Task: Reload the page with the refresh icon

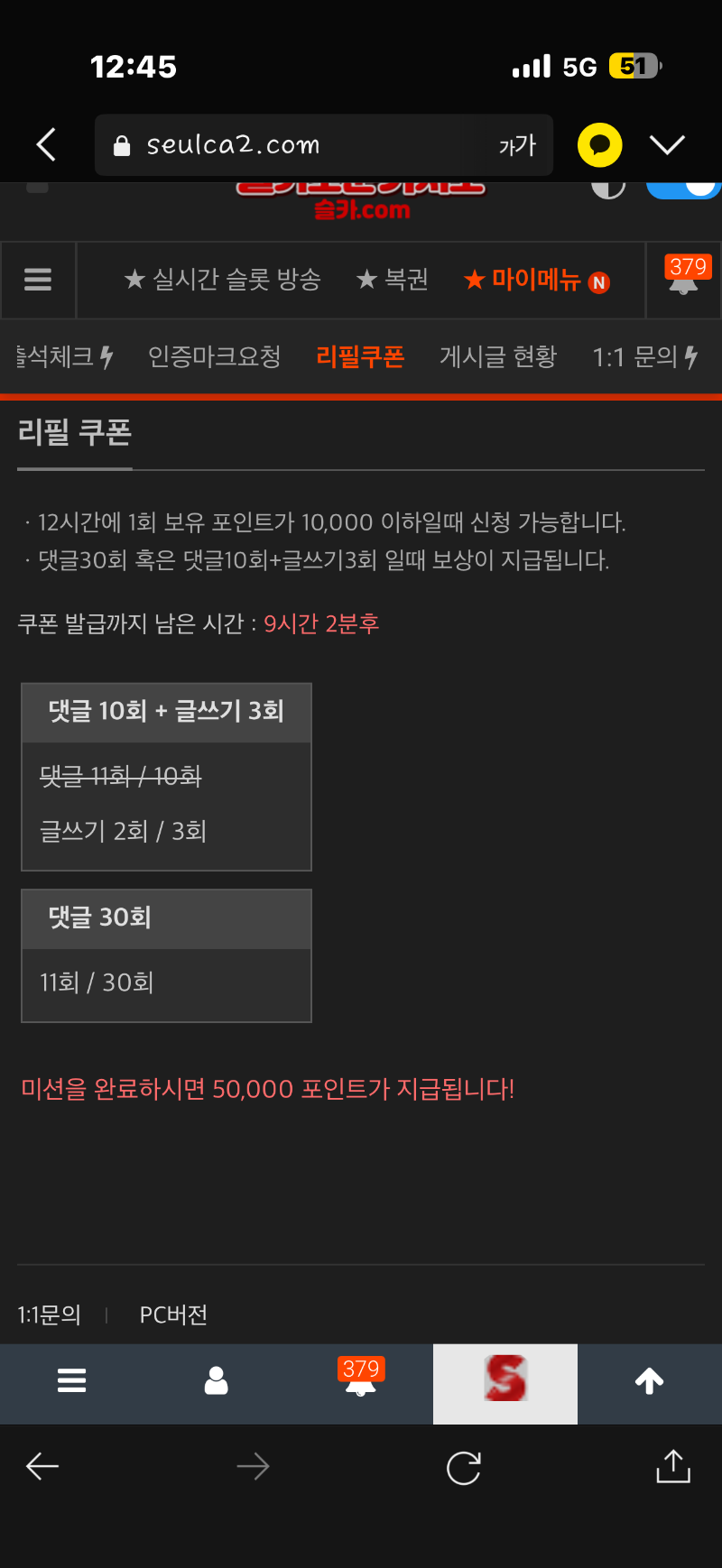Action: pos(464,1468)
